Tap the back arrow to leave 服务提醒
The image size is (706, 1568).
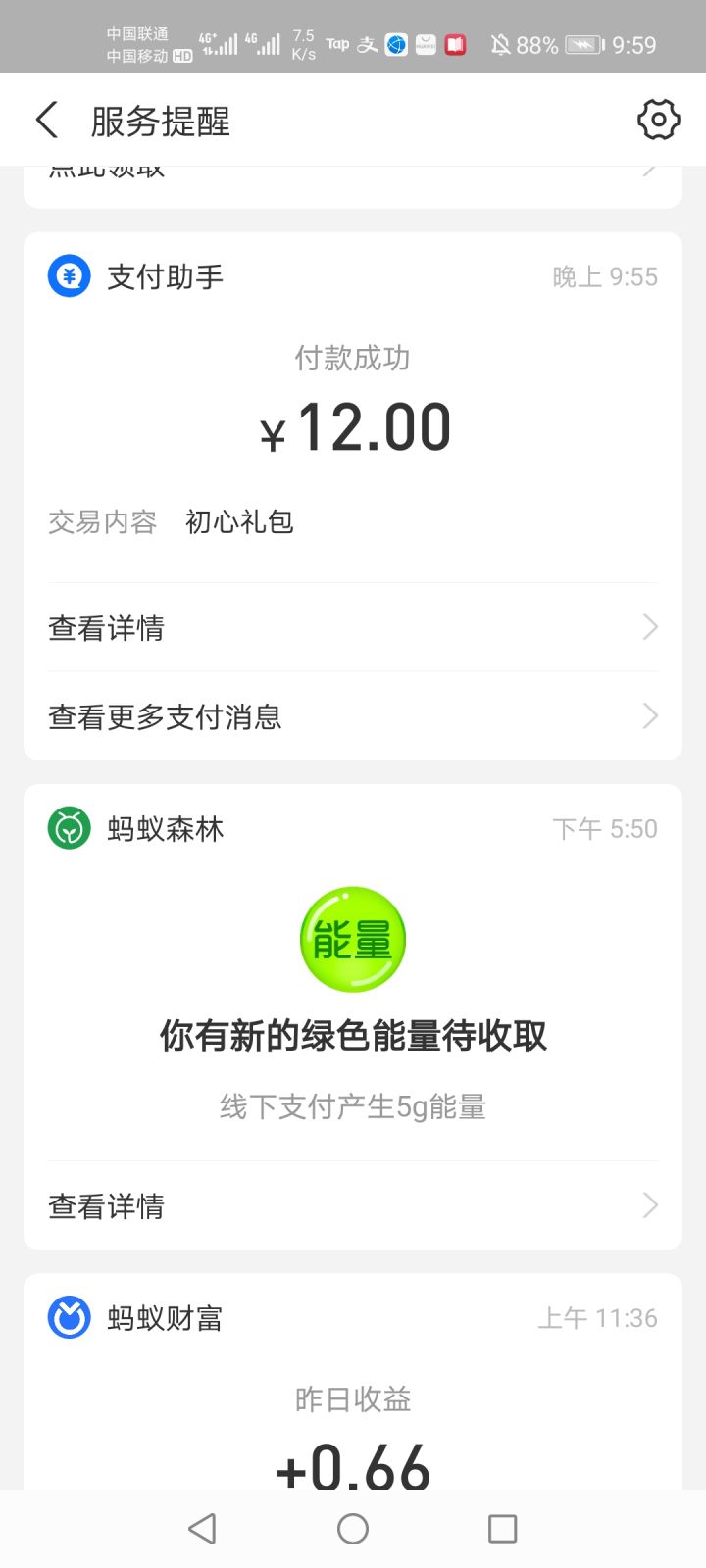[46, 120]
